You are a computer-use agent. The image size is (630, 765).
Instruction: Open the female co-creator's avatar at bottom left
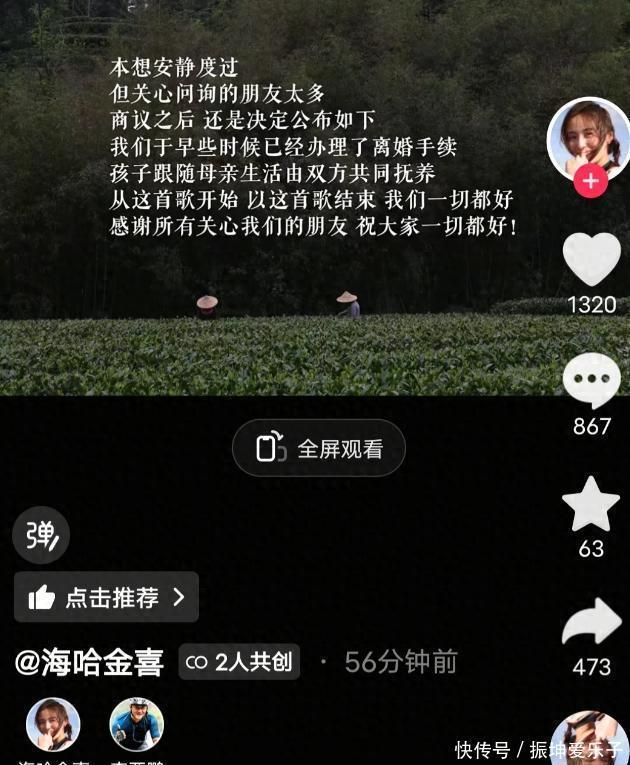tap(53, 725)
